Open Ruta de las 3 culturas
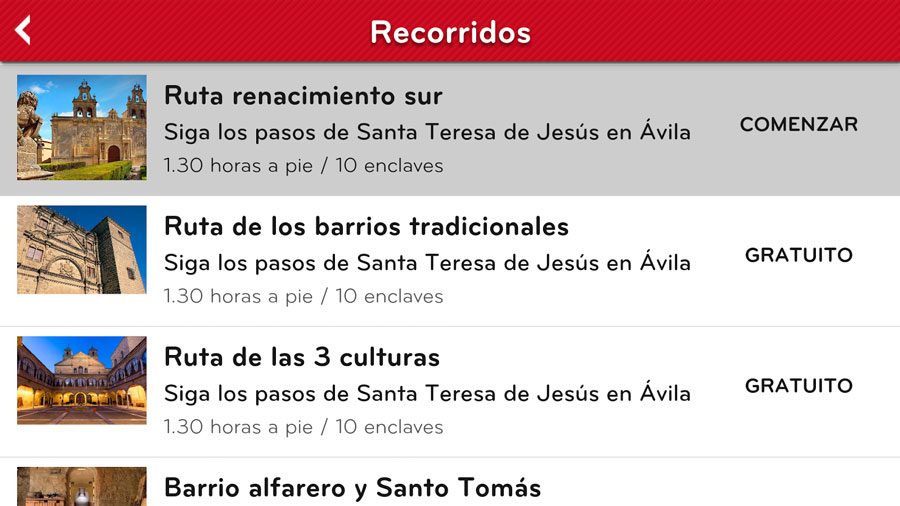This screenshot has height=506, width=900. point(302,358)
